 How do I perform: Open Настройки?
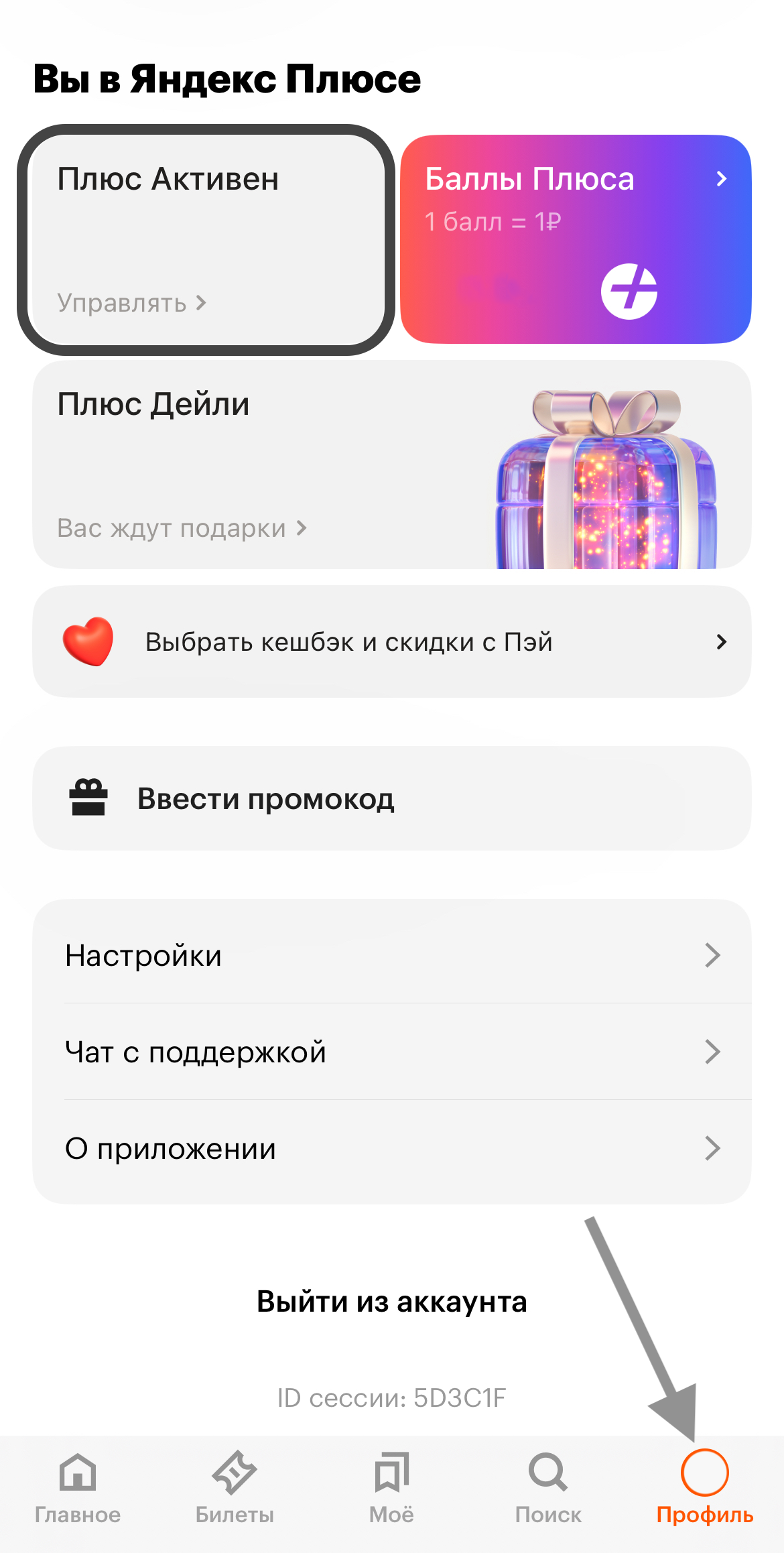(x=391, y=955)
